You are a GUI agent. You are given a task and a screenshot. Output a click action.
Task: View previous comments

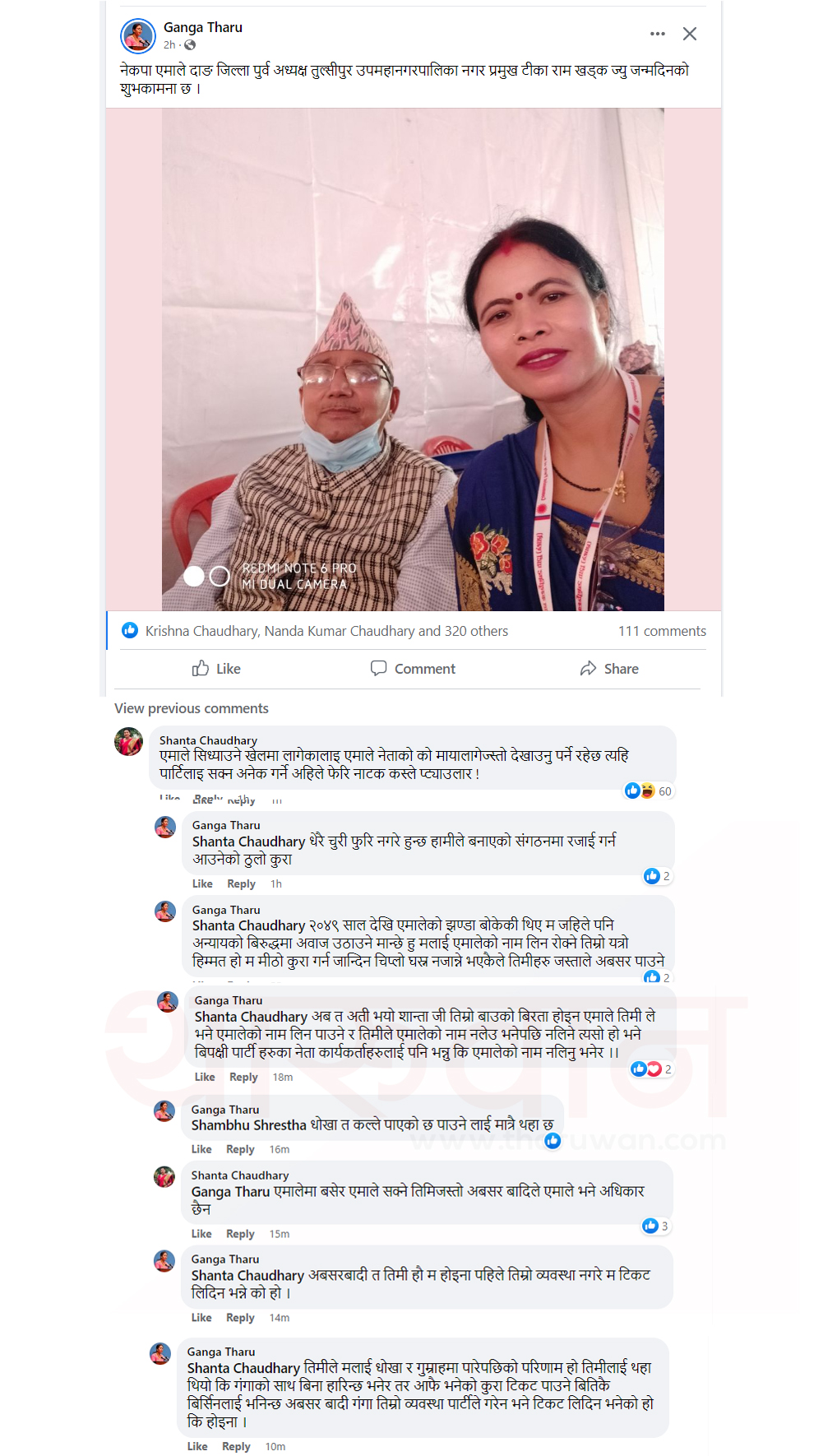192,708
